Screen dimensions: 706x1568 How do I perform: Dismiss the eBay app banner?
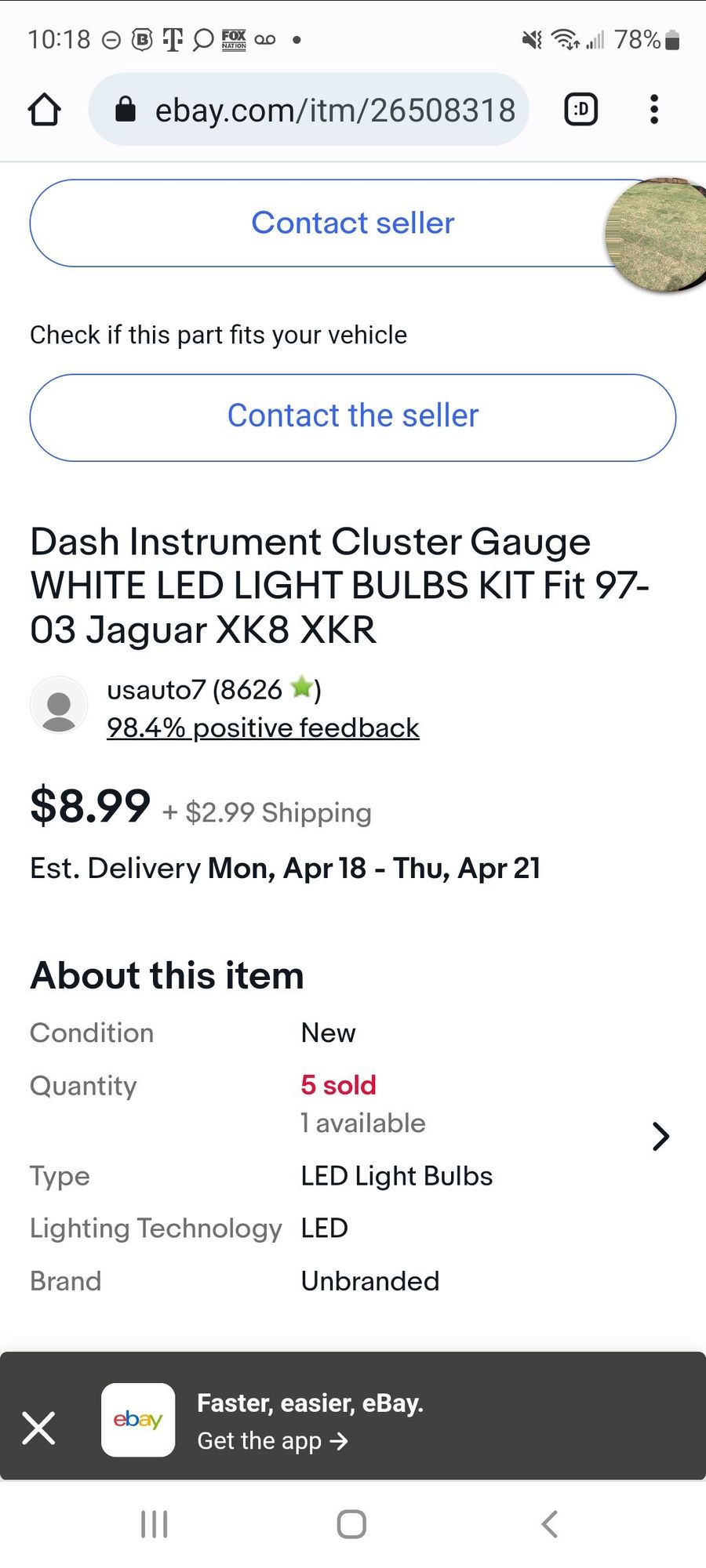pyautogui.click(x=39, y=1428)
